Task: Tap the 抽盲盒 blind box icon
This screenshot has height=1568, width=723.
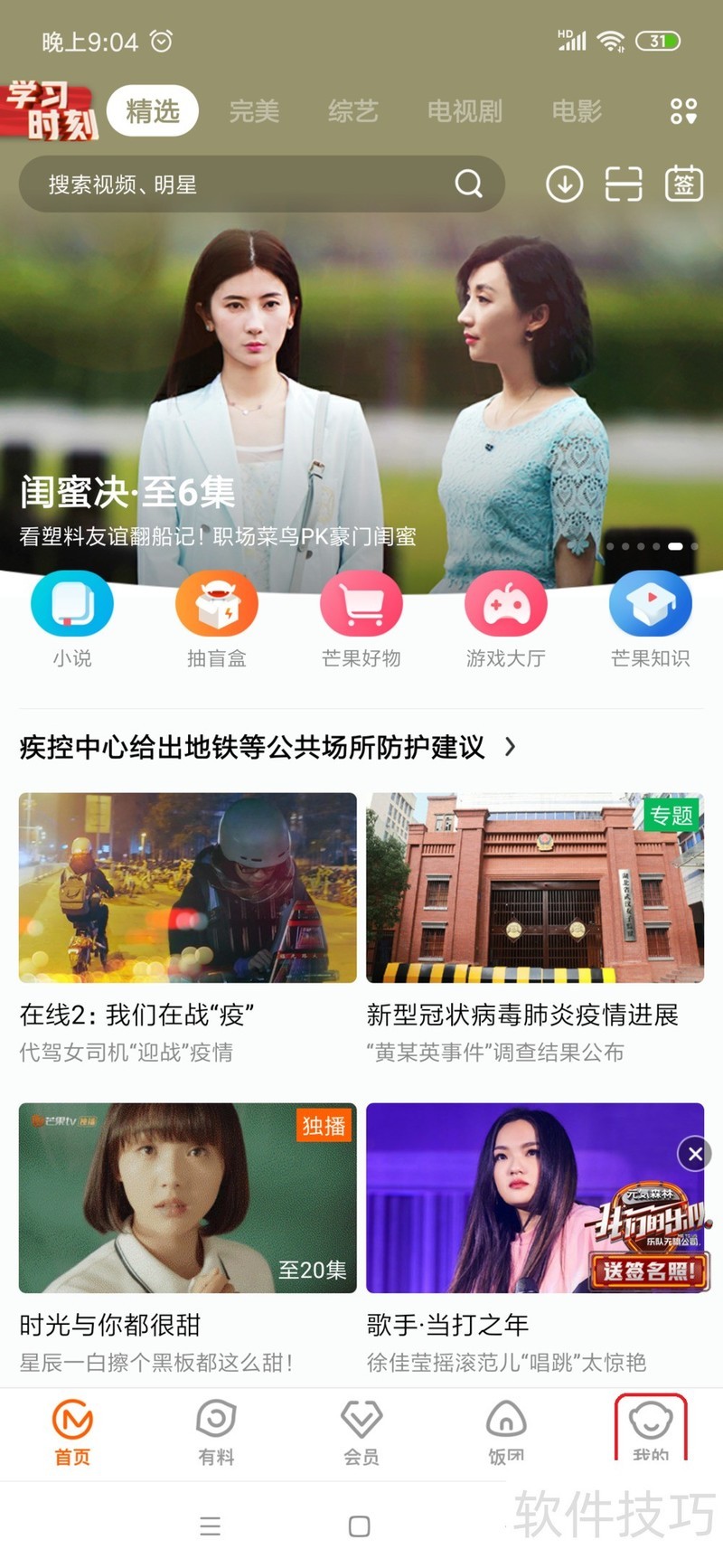Action: (217, 603)
